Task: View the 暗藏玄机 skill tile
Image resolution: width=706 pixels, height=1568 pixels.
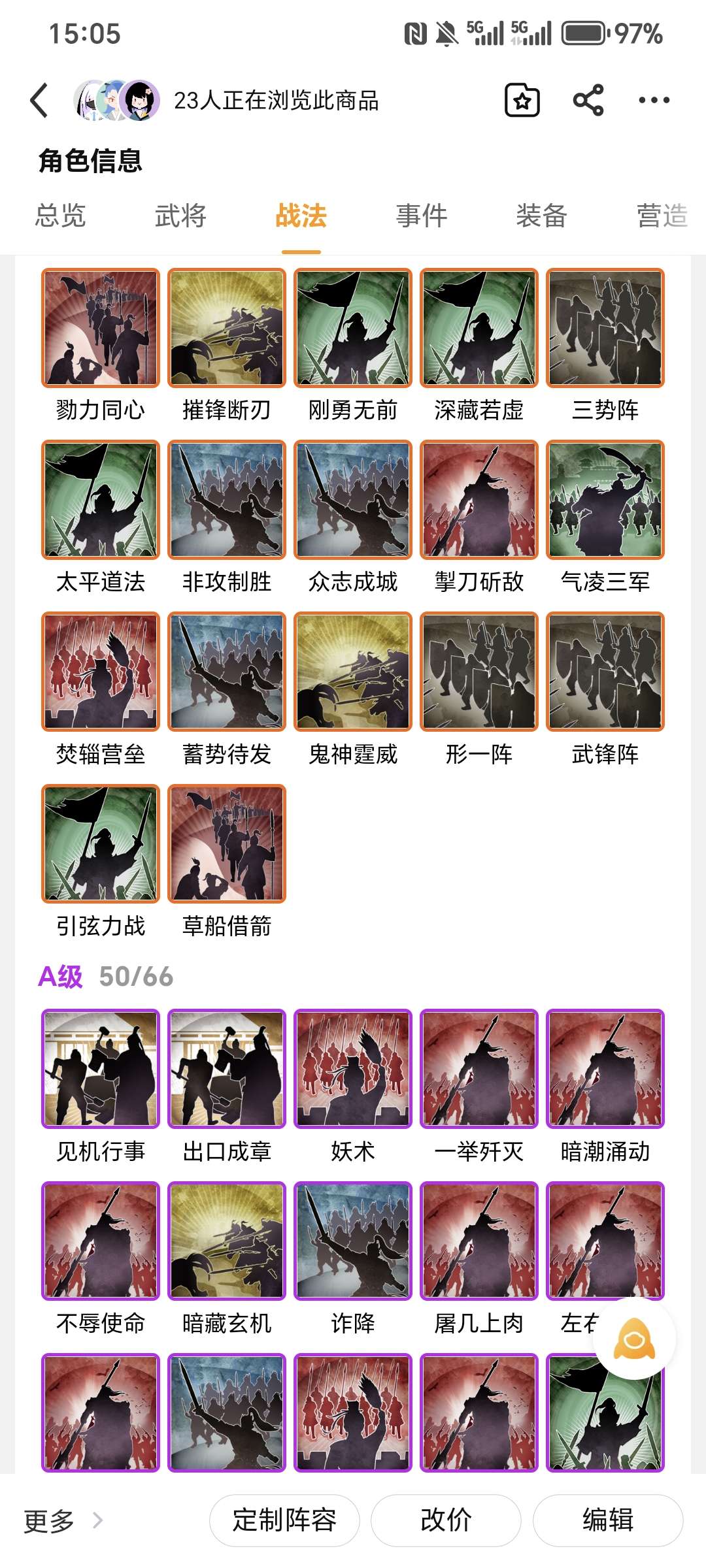Action: coord(227,1241)
